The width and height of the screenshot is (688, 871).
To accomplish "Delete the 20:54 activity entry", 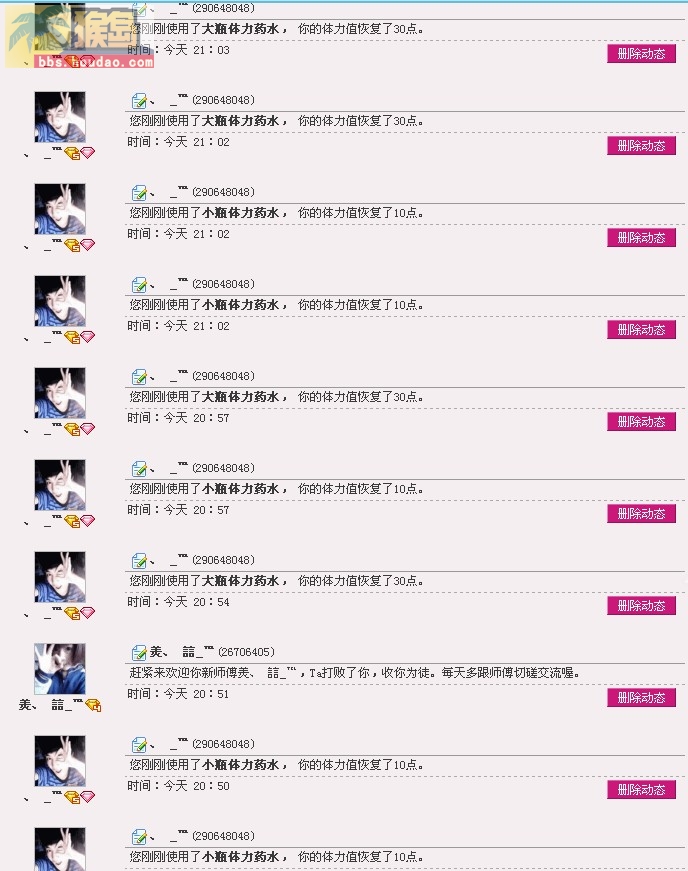I will (x=641, y=606).
